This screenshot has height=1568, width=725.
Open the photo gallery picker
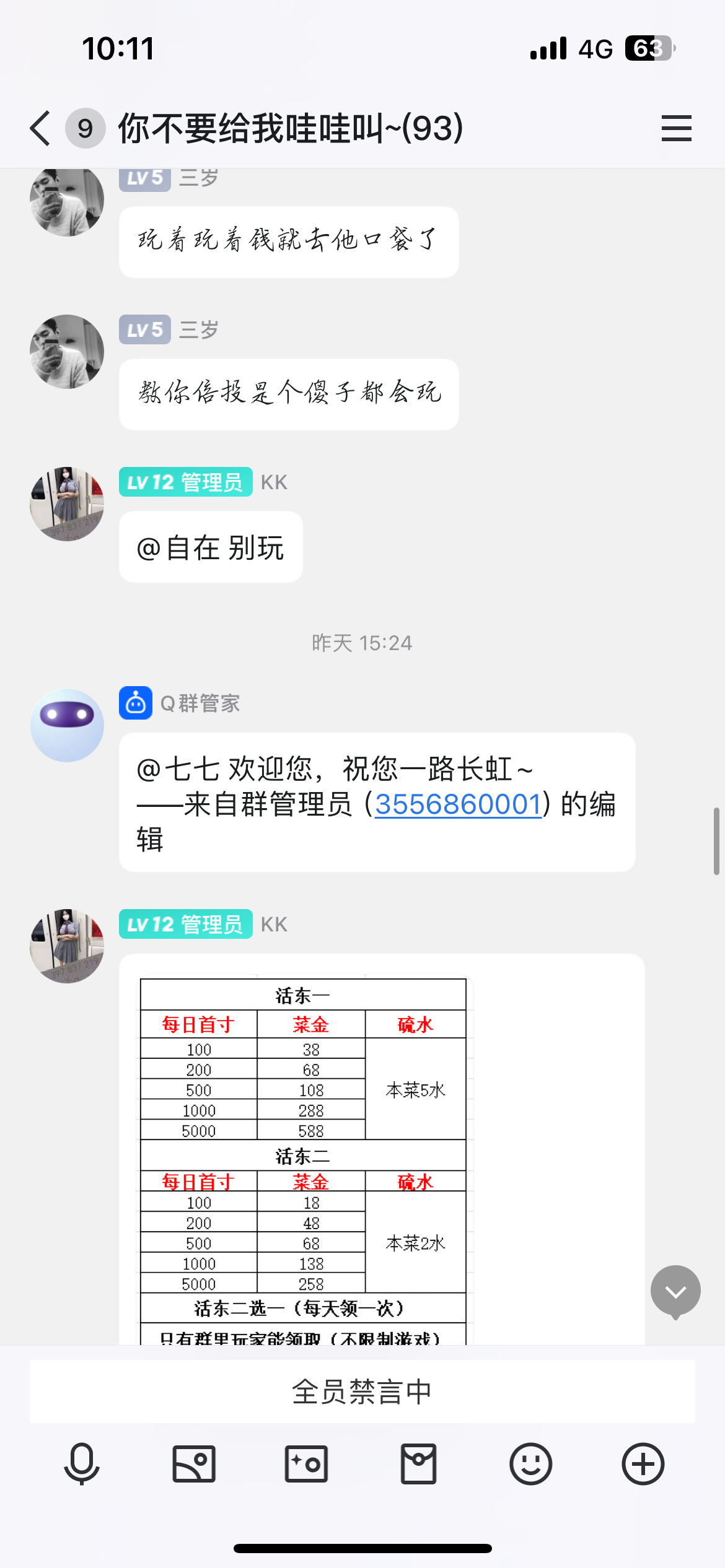[x=194, y=1464]
